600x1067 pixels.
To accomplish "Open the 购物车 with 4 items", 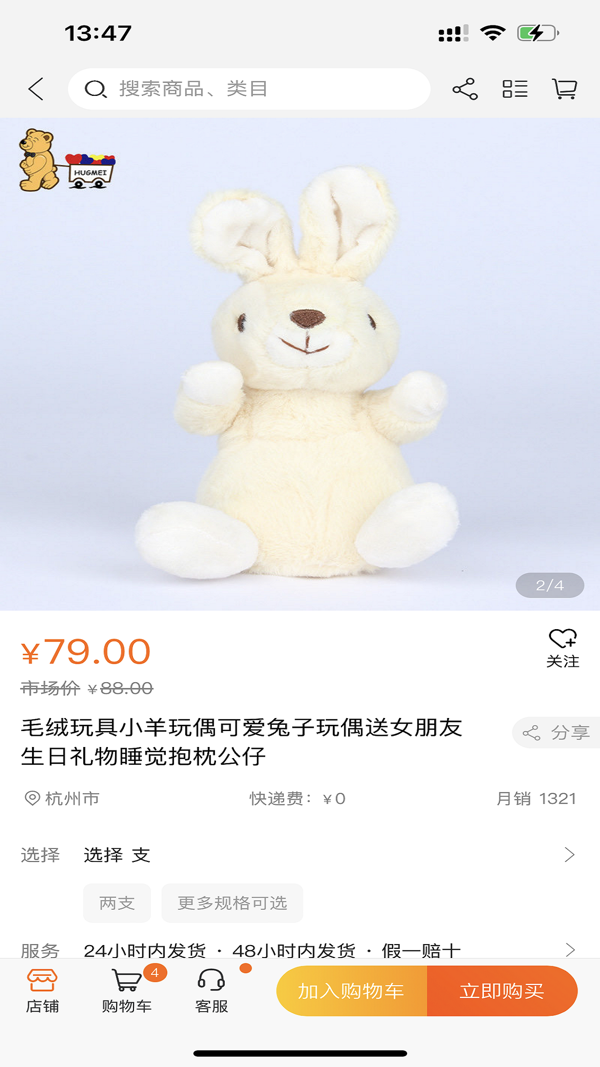I will [127, 991].
